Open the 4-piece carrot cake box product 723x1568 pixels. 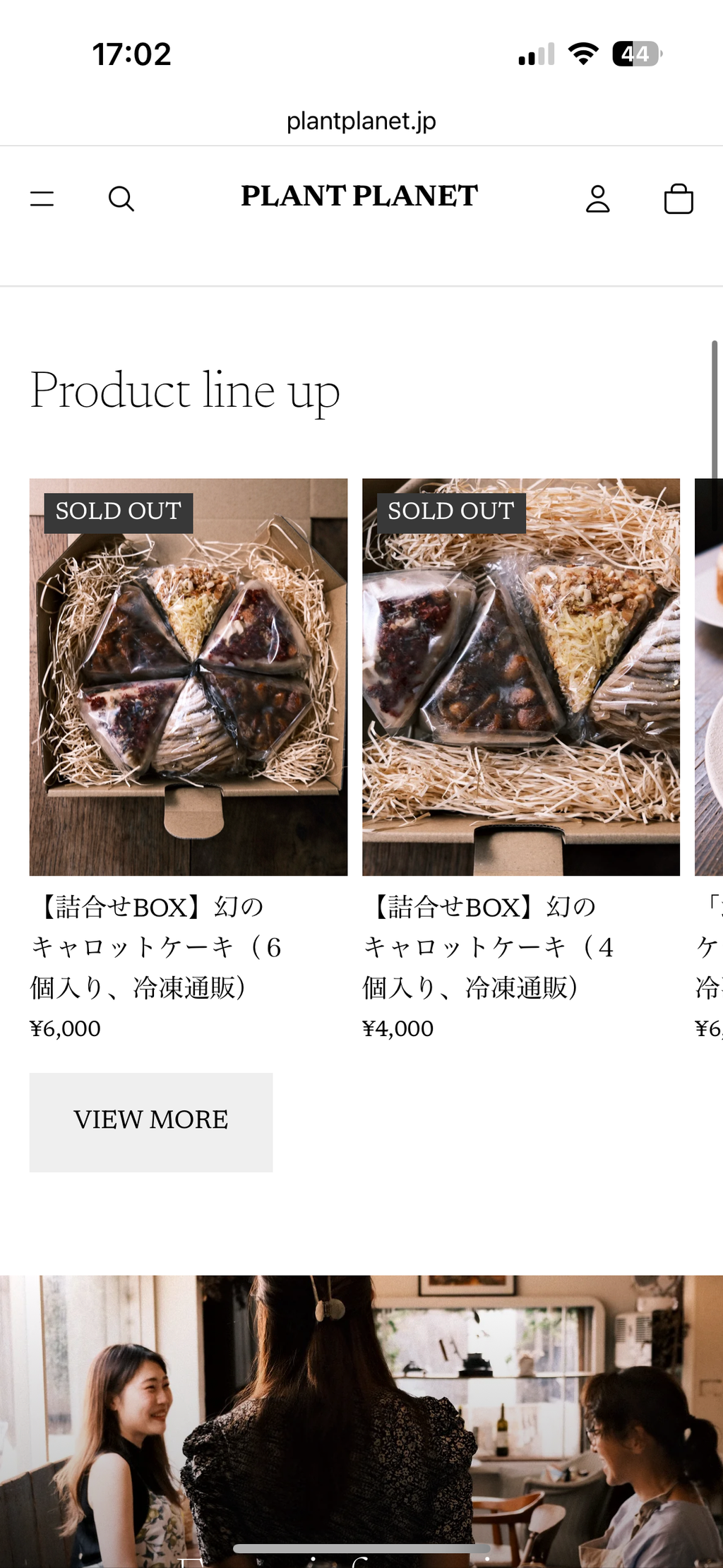[x=520, y=677]
